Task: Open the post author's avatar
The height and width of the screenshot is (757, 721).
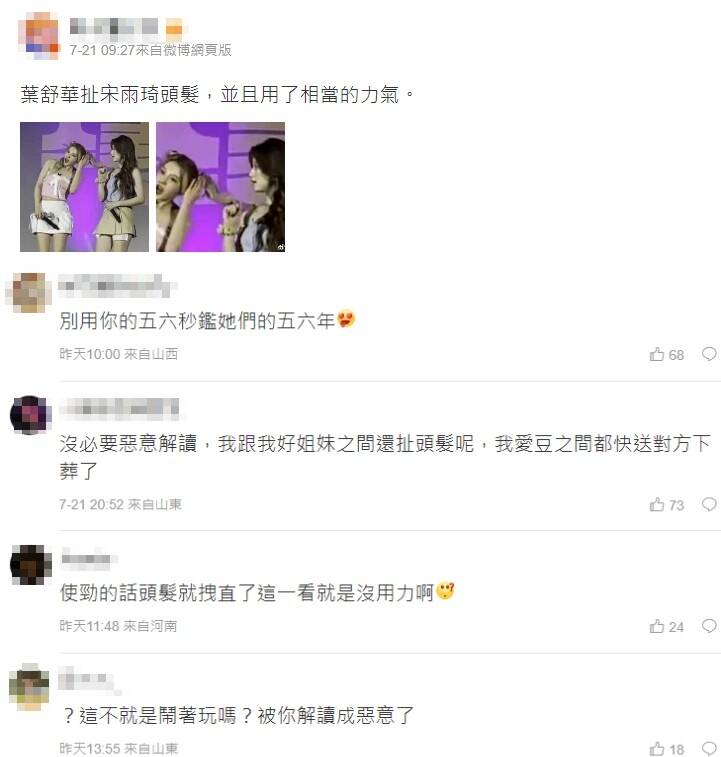Action: [x=40, y=35]
